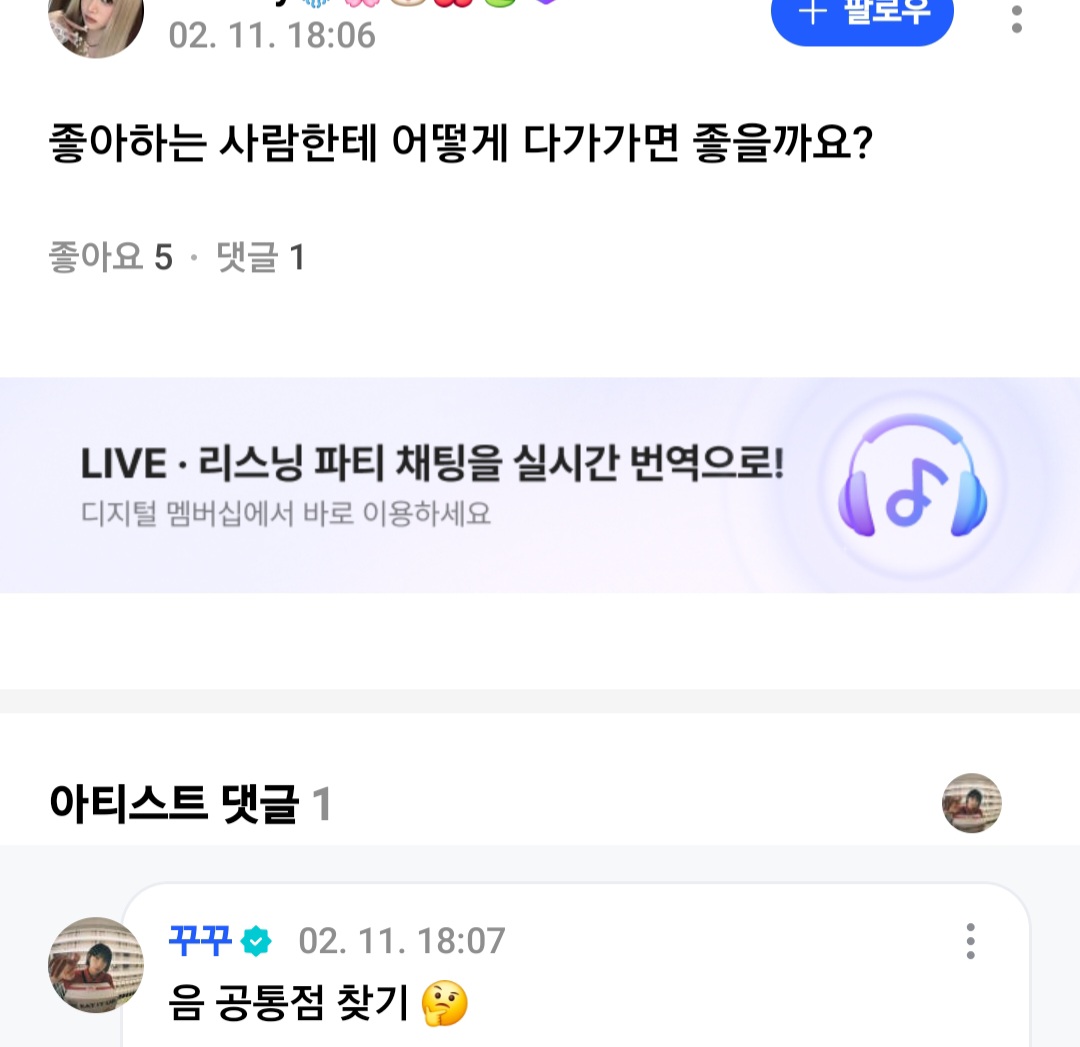Open the 꾸꾸 artist name link

point(200,940)
